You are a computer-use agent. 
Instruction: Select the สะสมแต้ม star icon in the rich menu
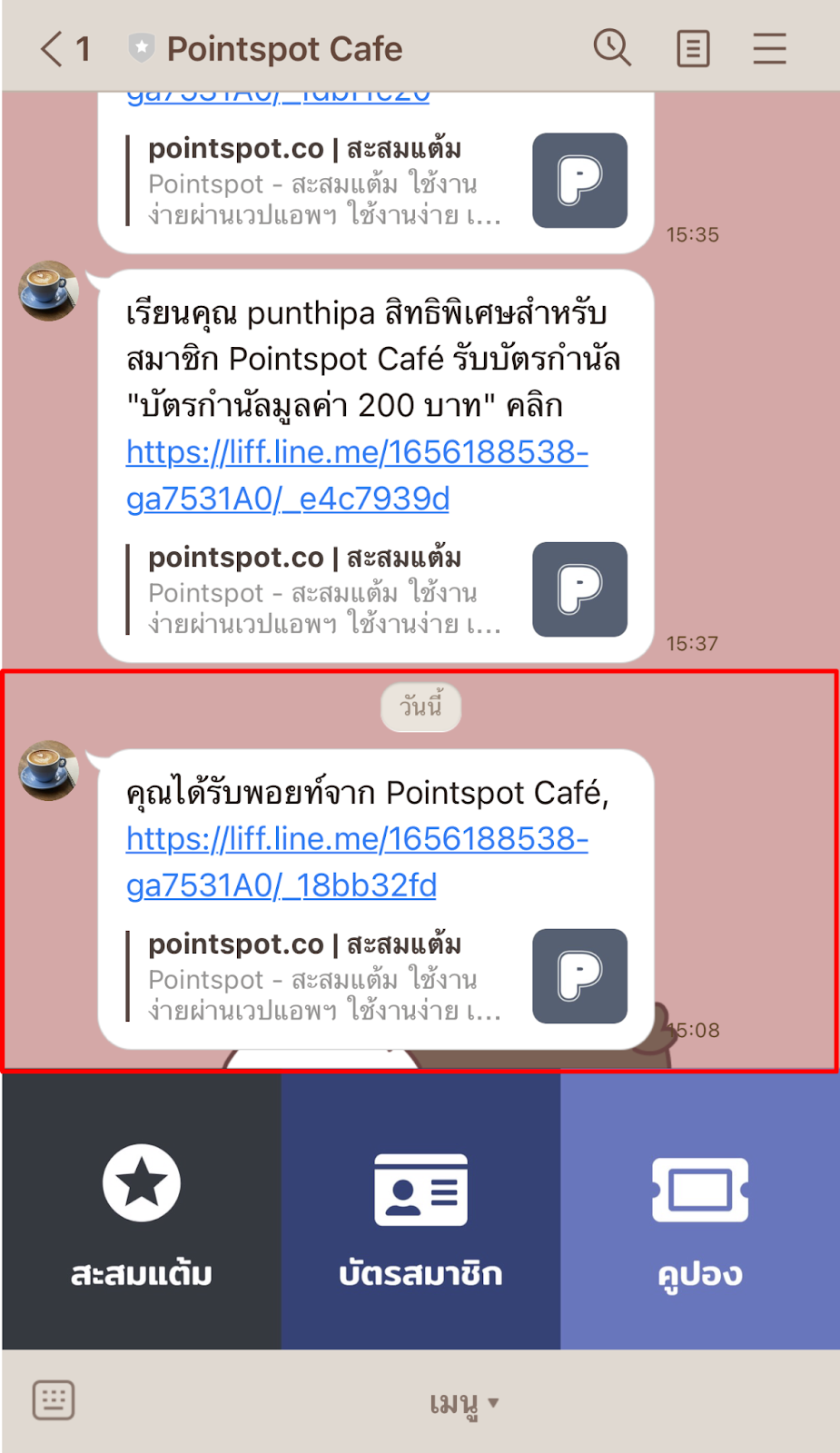(x=141, y=1183)
